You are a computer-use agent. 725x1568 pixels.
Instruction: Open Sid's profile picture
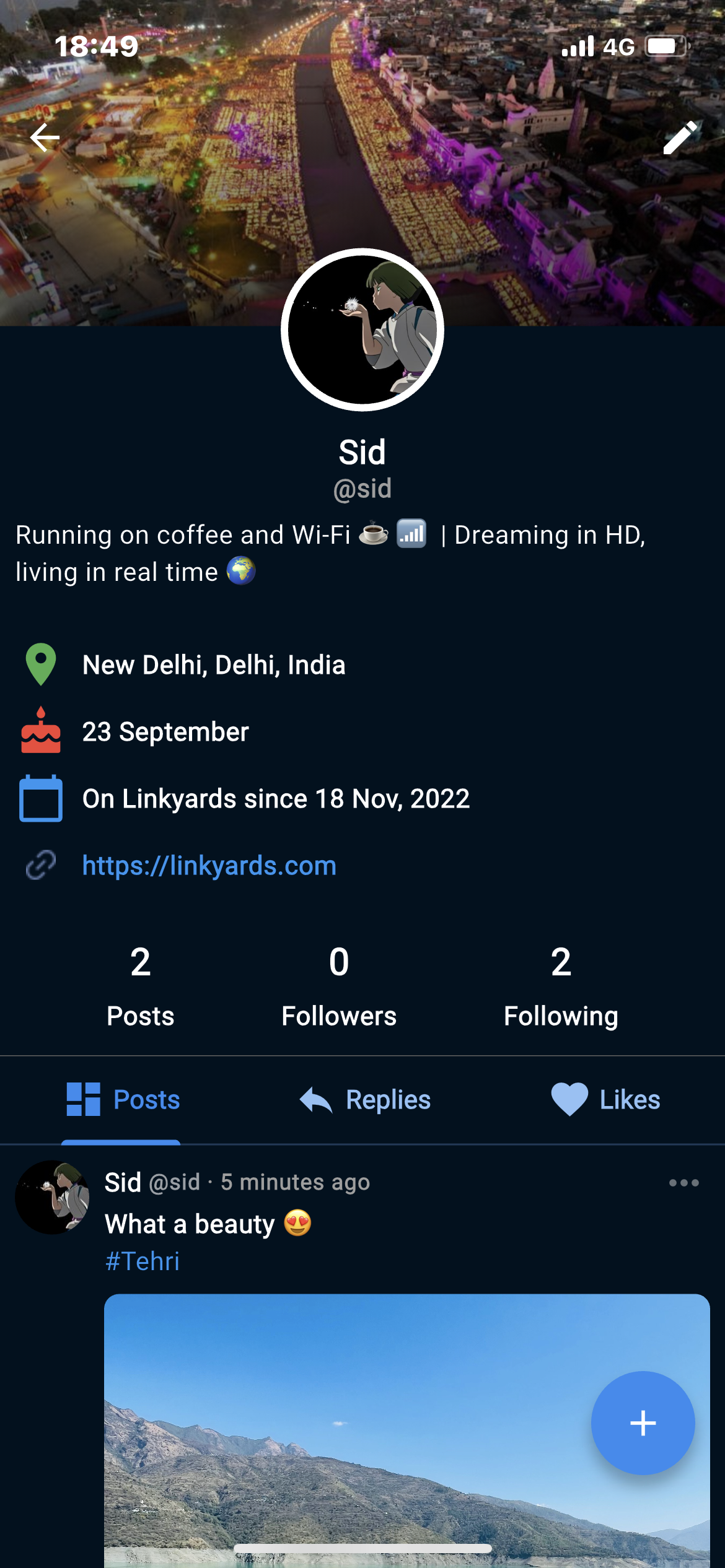[x=362, y=330]
